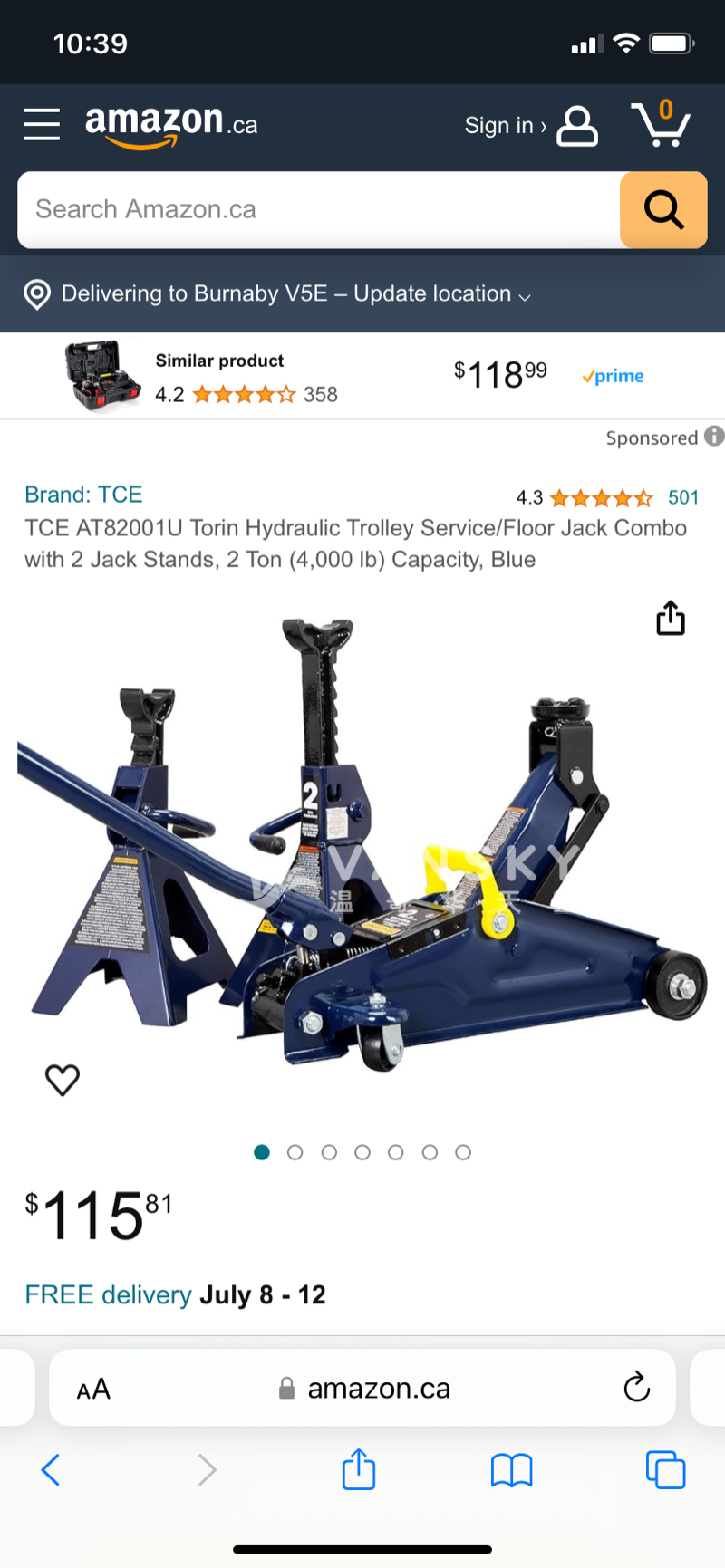Open Sponsored info icon
Screen dimensions: 725x1568
click(714, 437)
